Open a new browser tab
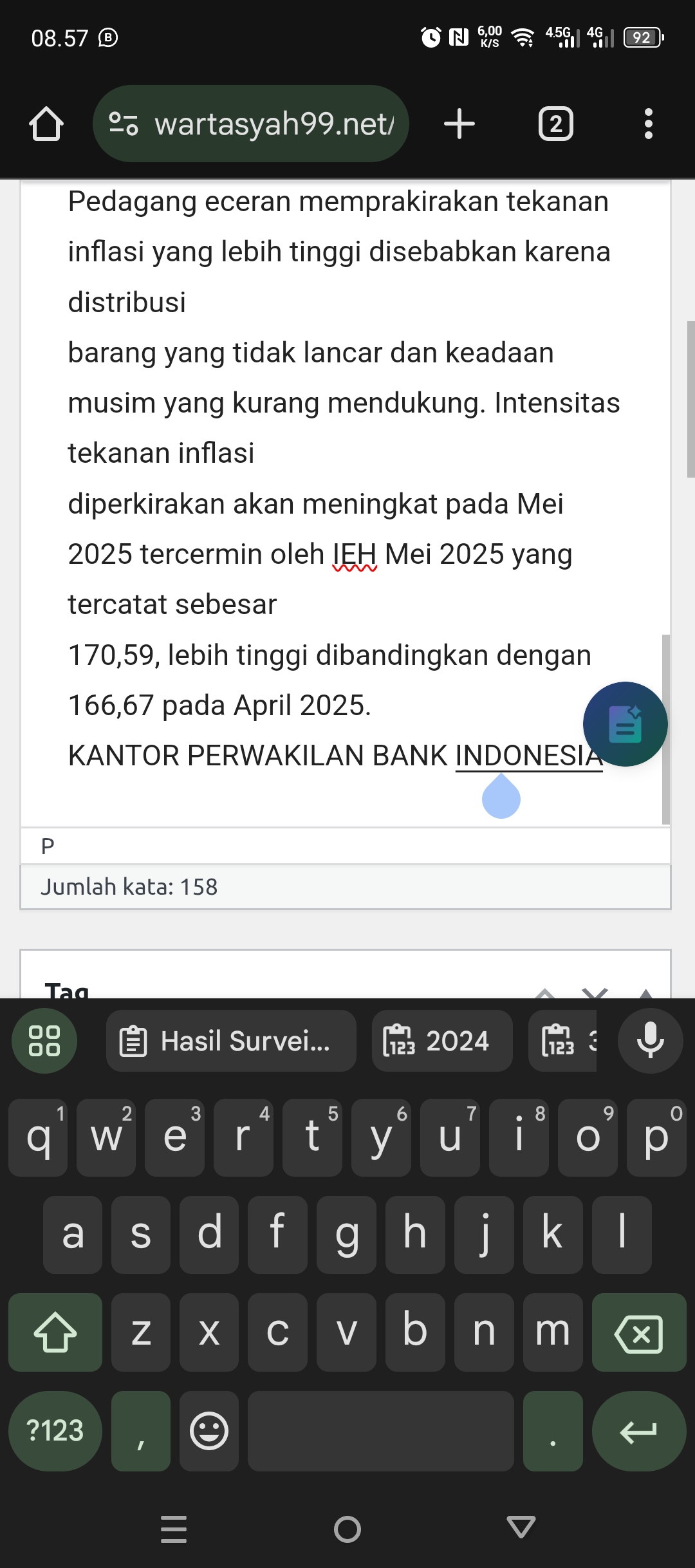 (459, 124)
